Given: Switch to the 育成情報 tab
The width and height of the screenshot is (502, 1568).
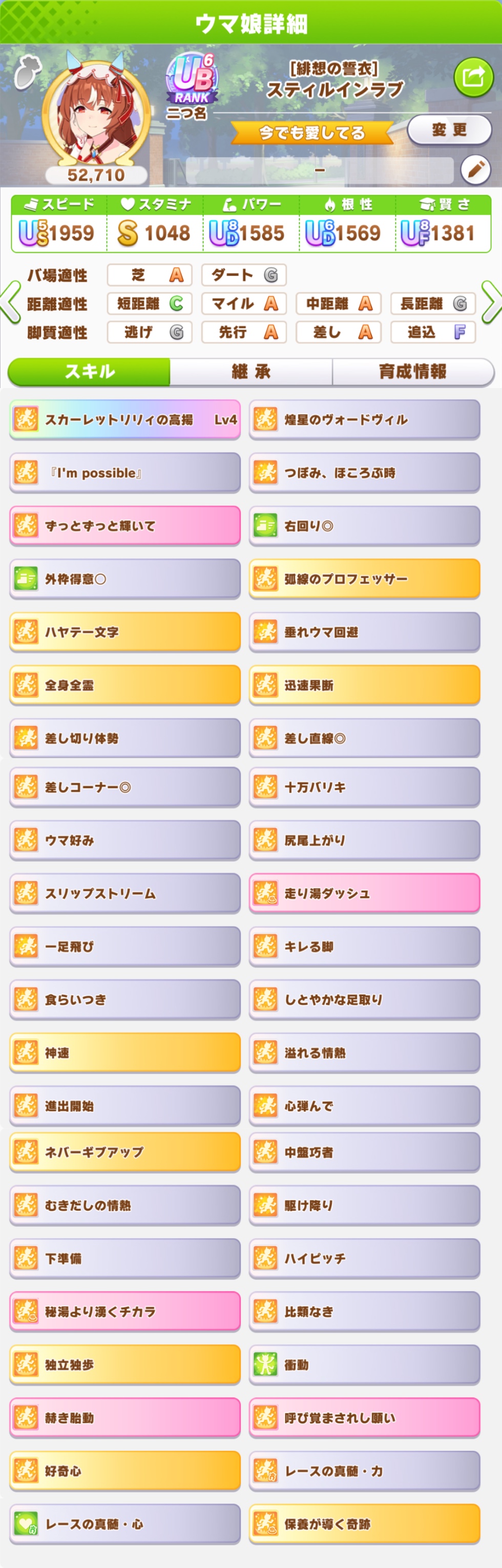Looking at the screenshot, I should pyautogui.click(x=412, y=371).
